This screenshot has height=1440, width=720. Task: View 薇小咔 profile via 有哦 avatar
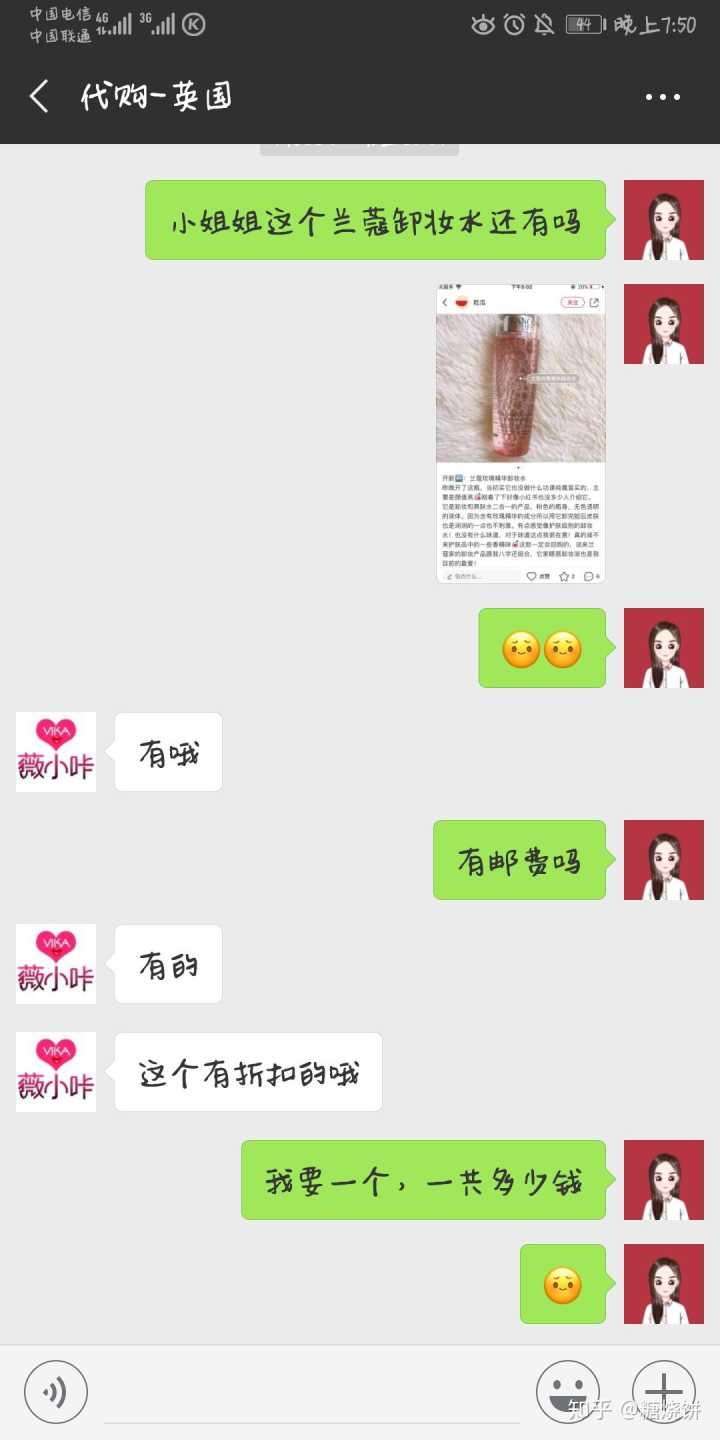click(x=56, y=752)
